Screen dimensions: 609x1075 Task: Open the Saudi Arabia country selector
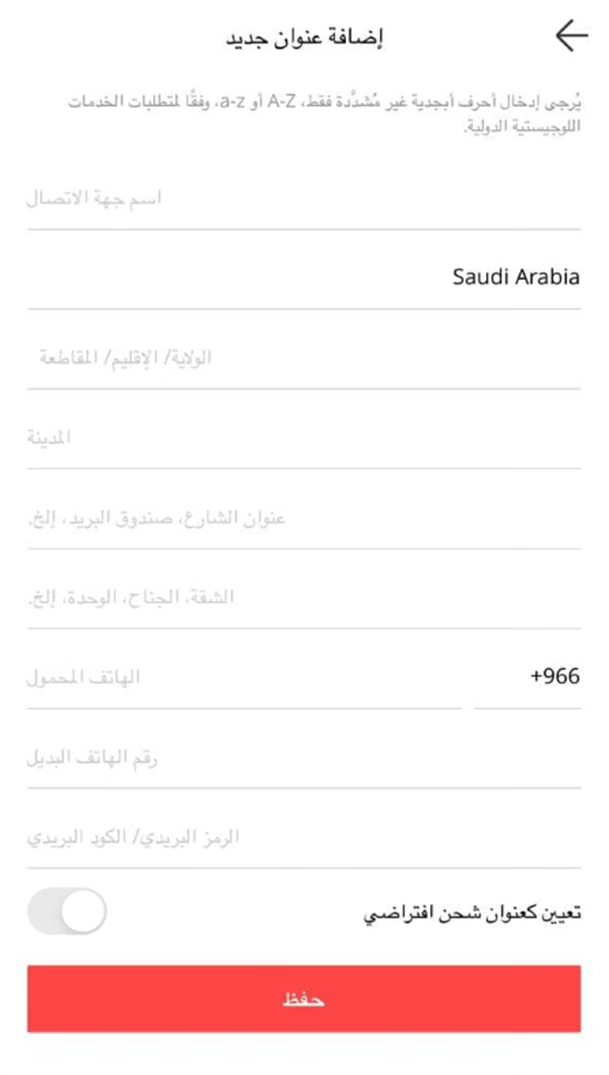click(304, 277)
